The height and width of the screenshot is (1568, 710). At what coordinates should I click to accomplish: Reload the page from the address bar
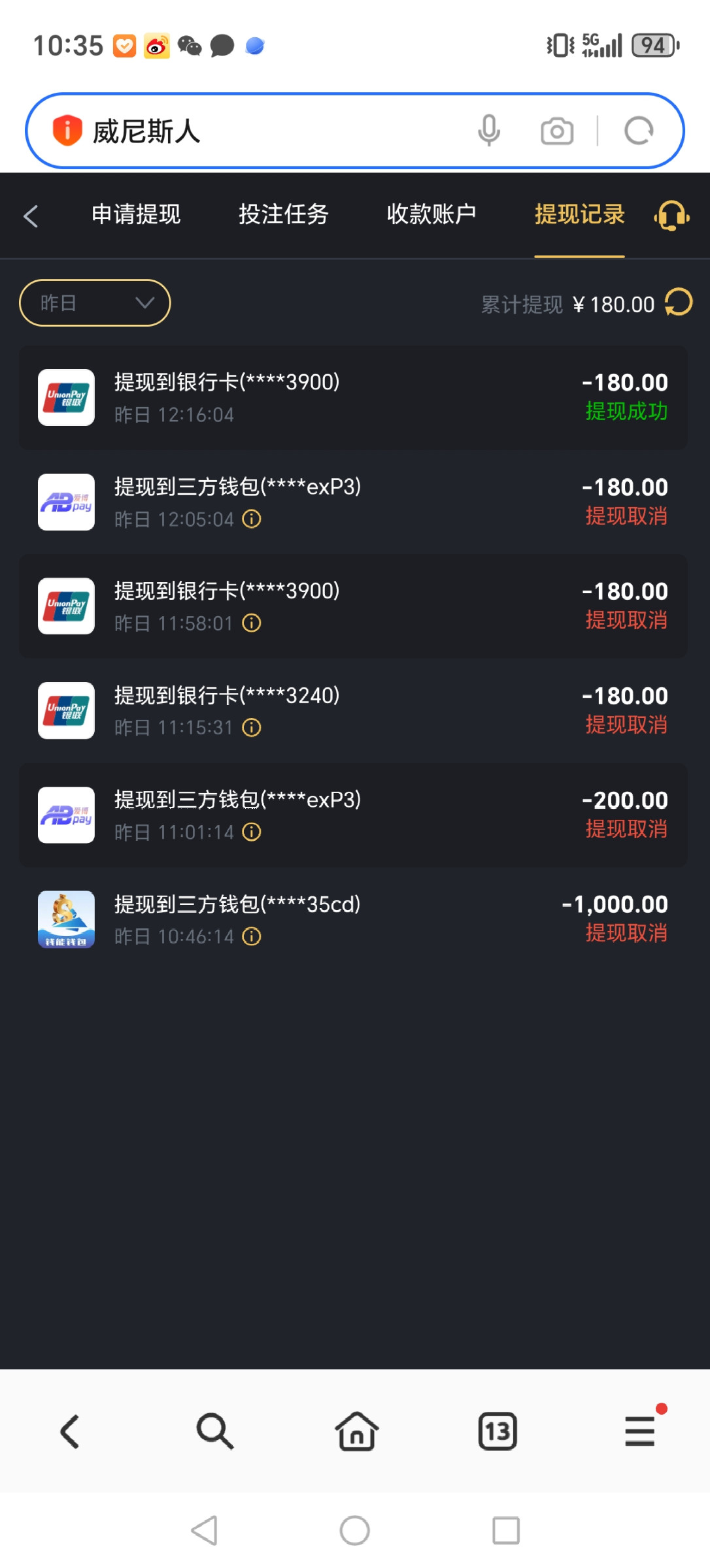(639, 131)
